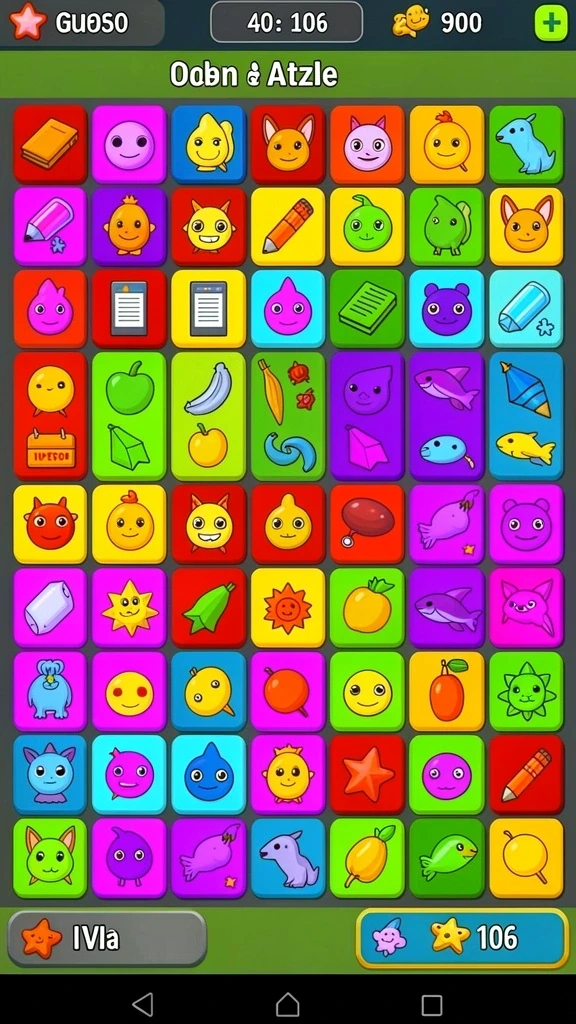576x1024 pixels.
Task: Go back with the system back button
Action: tap(142, 1004)
